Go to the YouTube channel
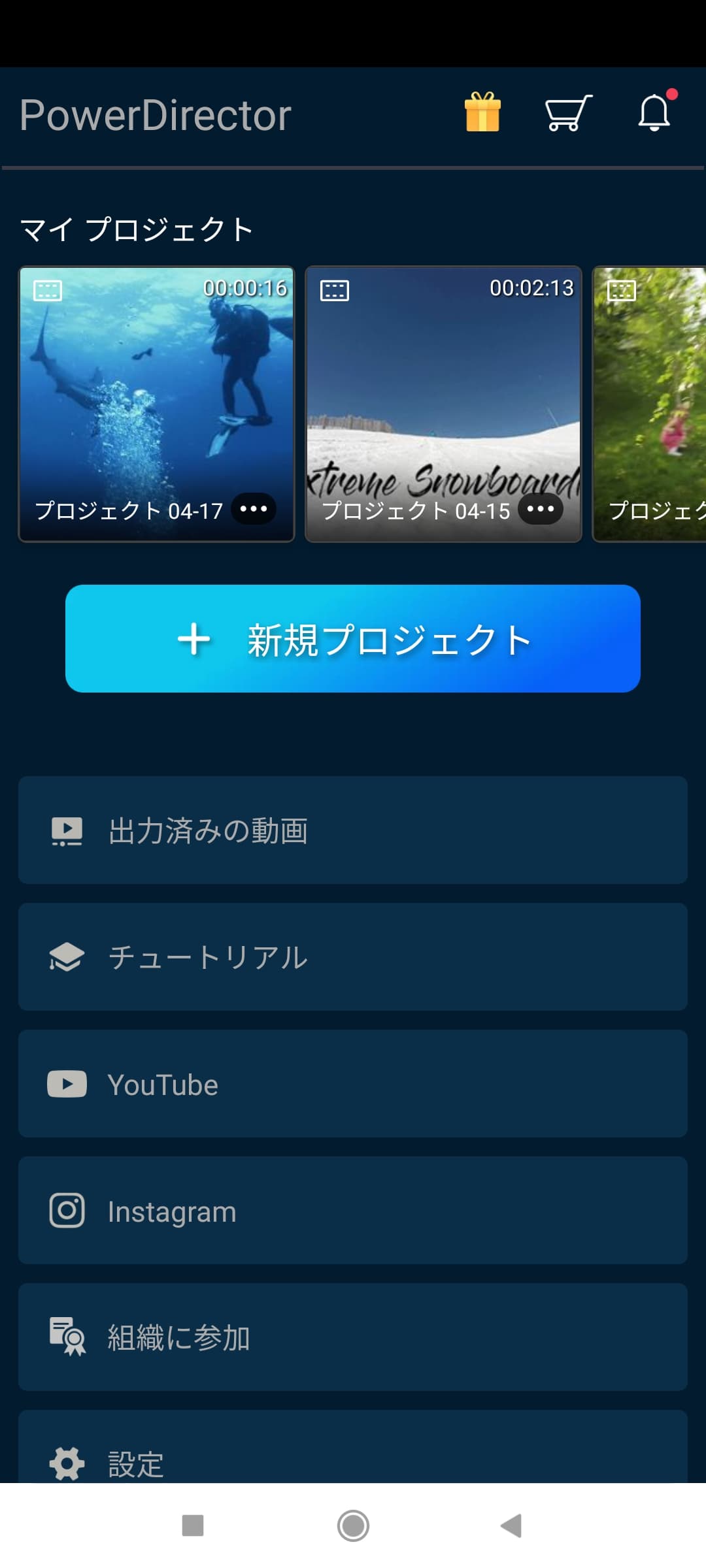Image resolution: width=706 pixels, height=1568 pixels. coord(353,1084)
